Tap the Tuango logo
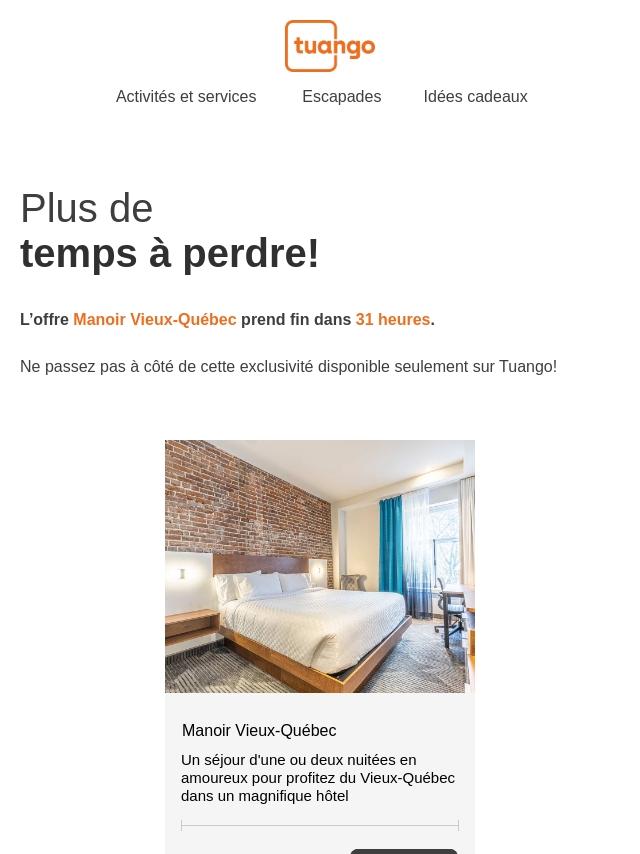 coord(329,46)
